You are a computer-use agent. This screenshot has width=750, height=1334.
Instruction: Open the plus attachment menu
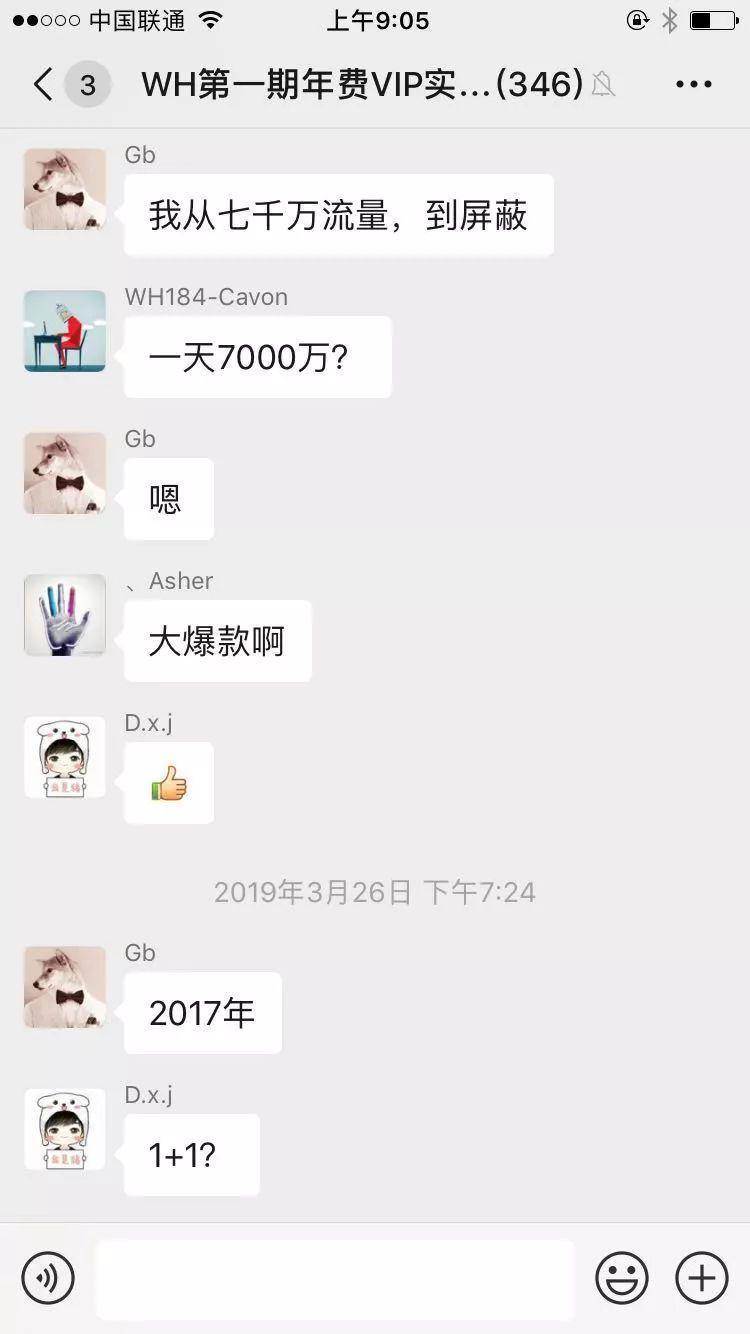[x=702, y=1278]
